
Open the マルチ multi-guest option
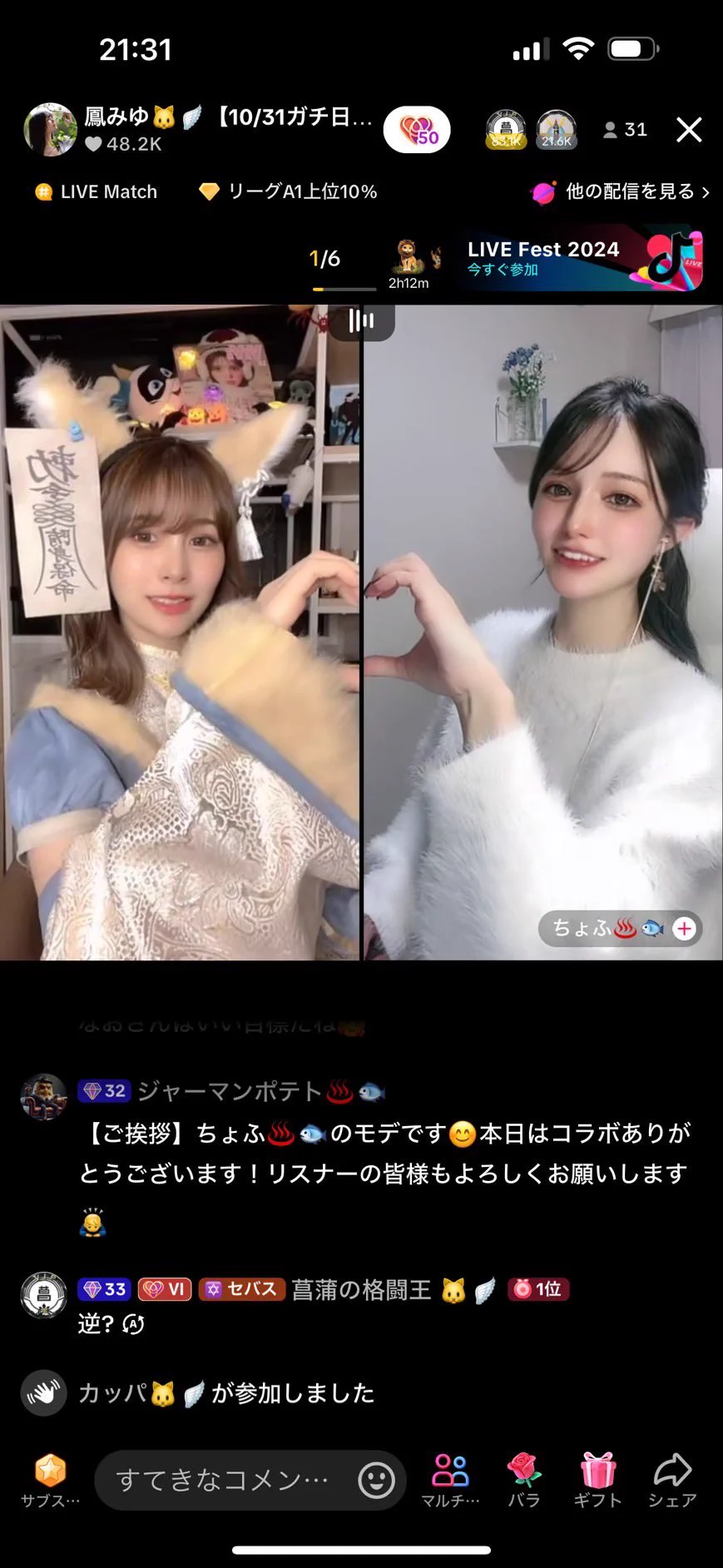coord(450,1480)
